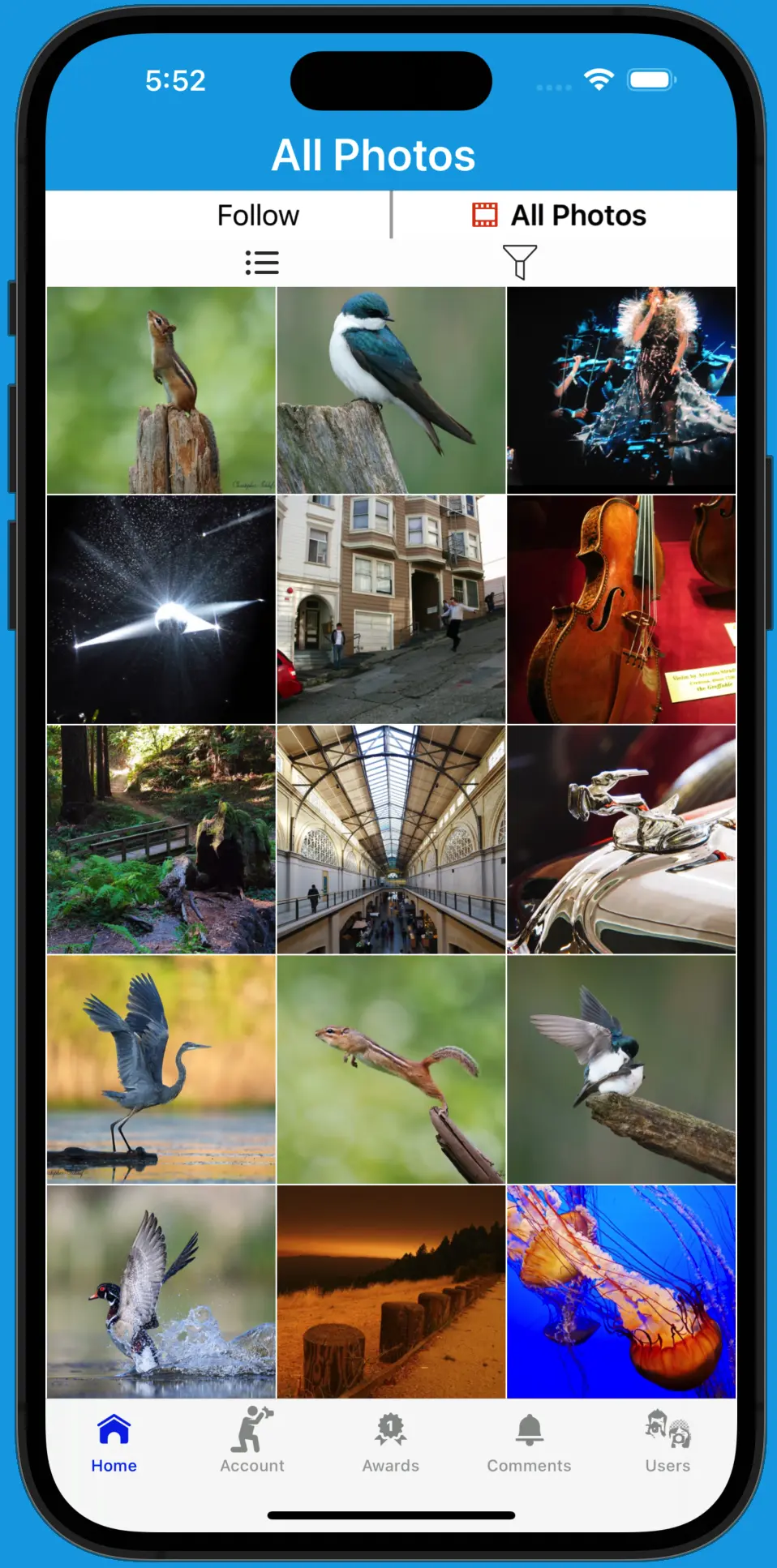Open the filter funnel icon
Screen dimensions: 777x1568
click(519, 262)
